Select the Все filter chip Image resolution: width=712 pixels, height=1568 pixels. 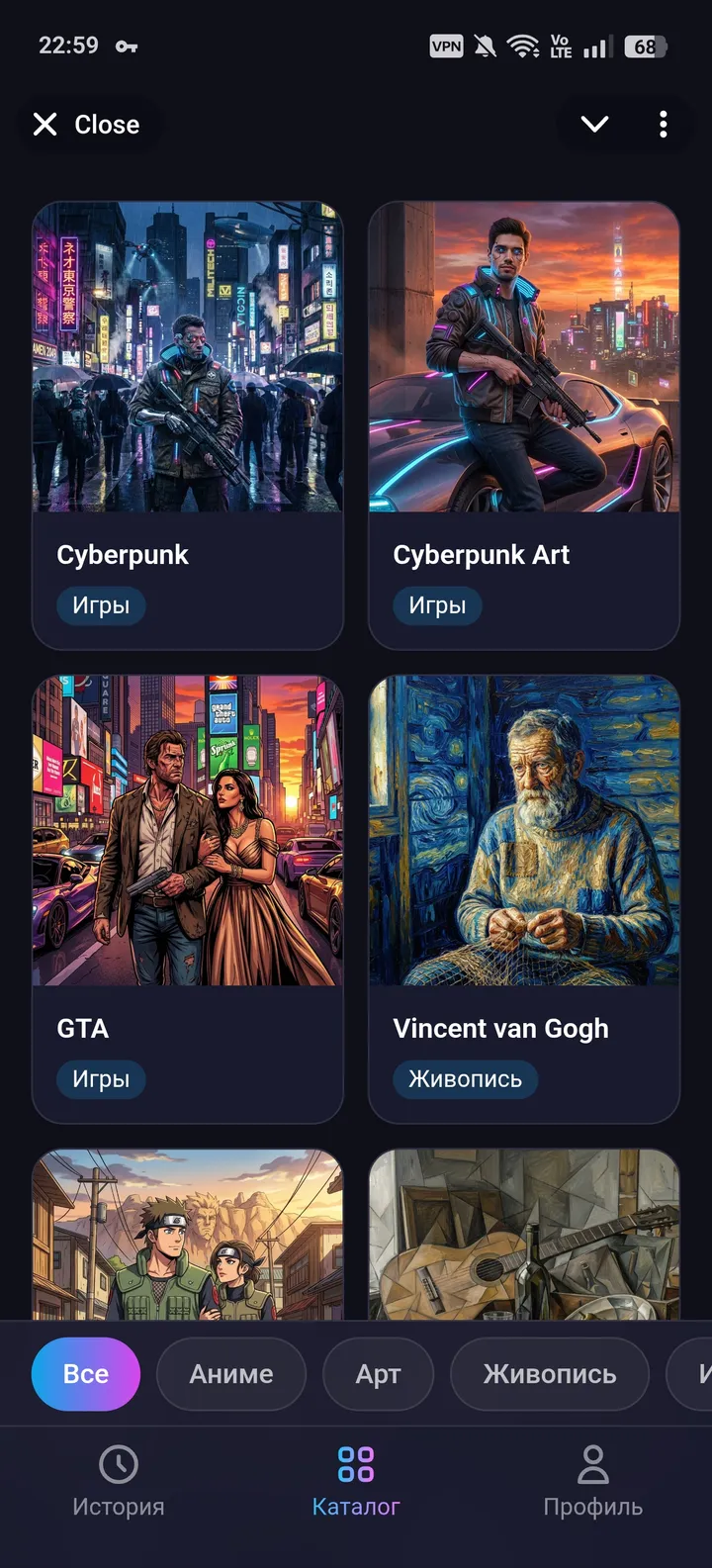85,1373
